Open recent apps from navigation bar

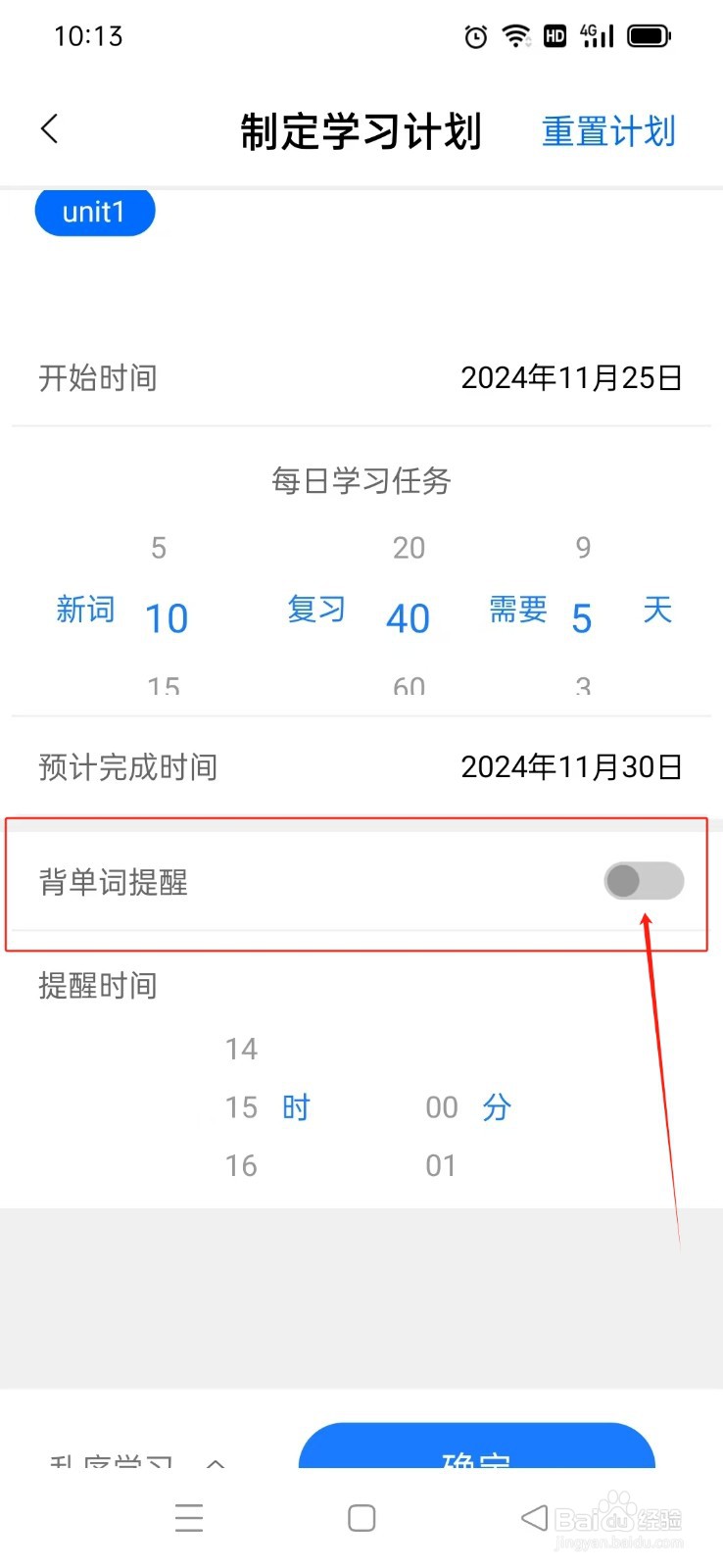189,1517
